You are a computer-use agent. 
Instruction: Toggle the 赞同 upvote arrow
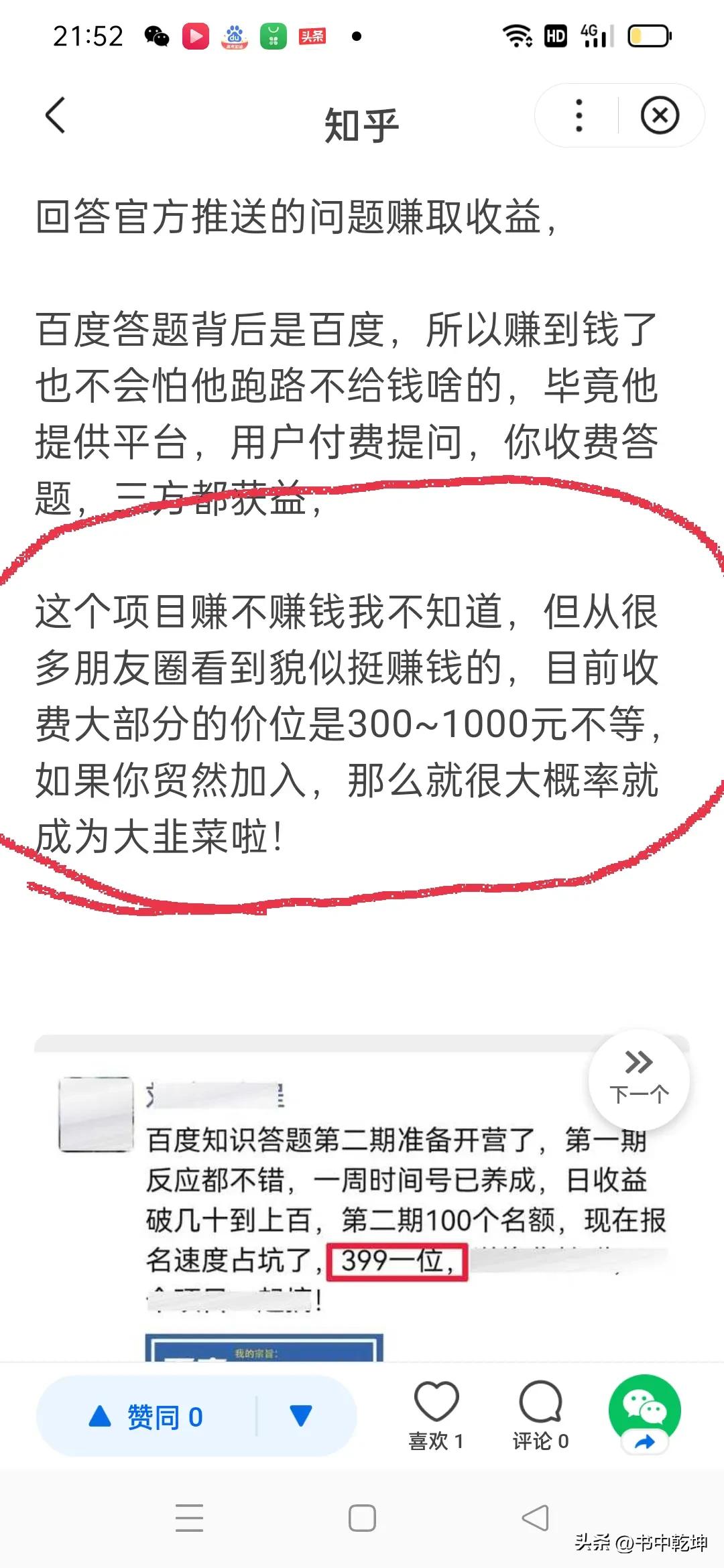99,1416
